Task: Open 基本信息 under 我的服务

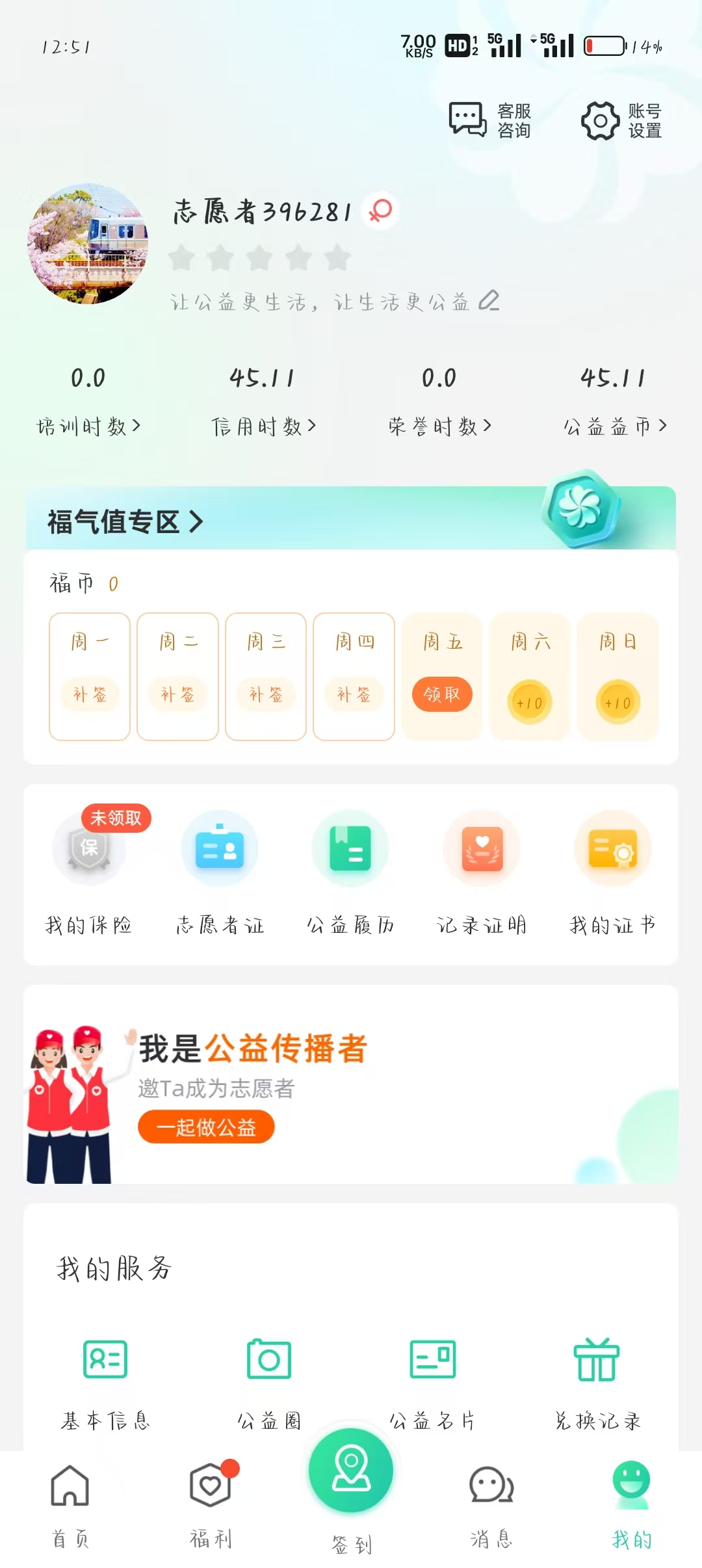Action: click(x=105, y=1378)
